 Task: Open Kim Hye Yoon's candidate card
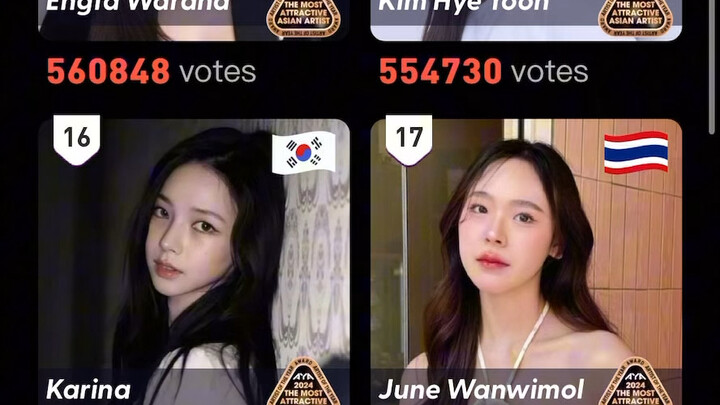[526, 18]
